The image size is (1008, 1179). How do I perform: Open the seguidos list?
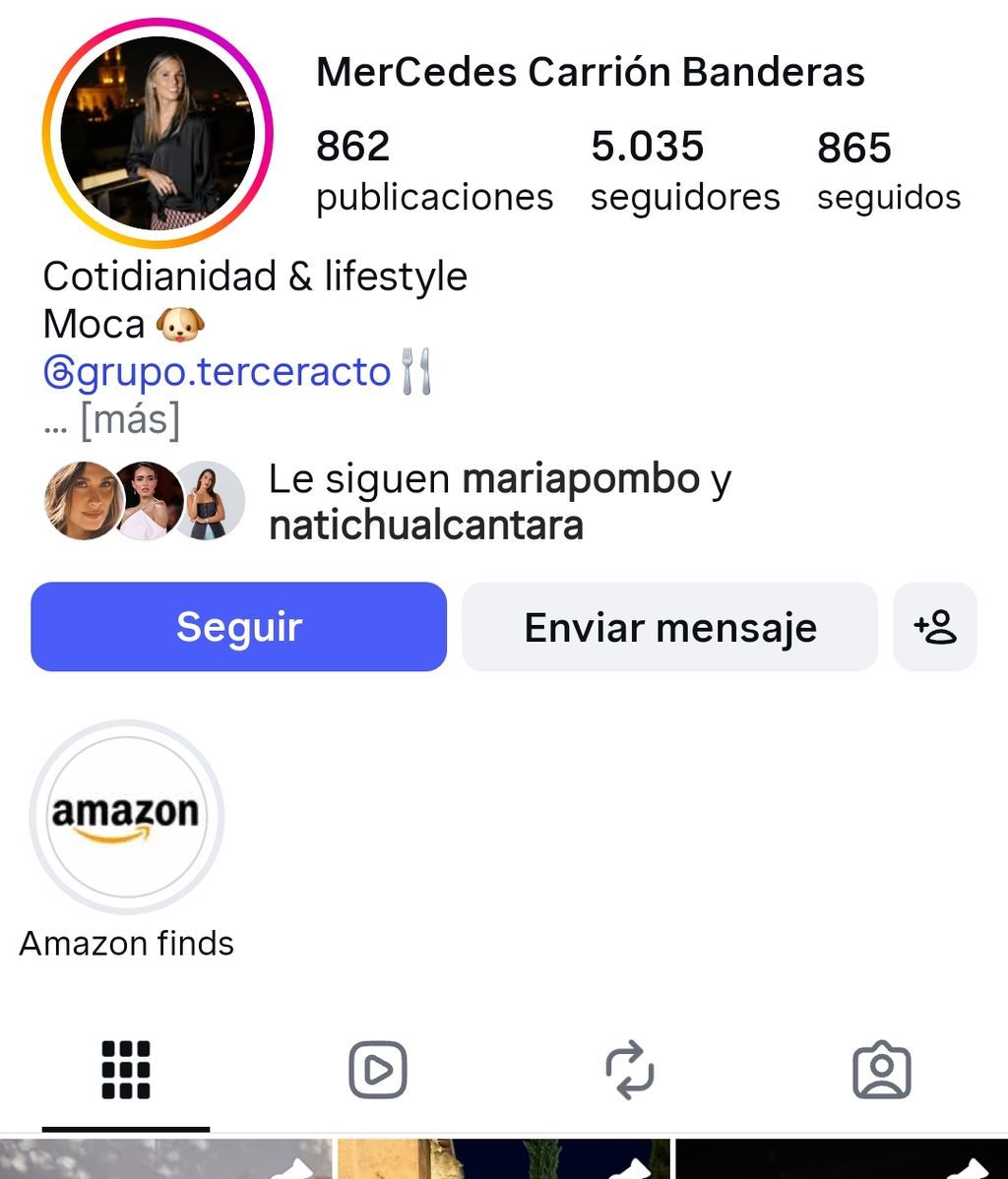pyautogui.click(x=887, y=169)
